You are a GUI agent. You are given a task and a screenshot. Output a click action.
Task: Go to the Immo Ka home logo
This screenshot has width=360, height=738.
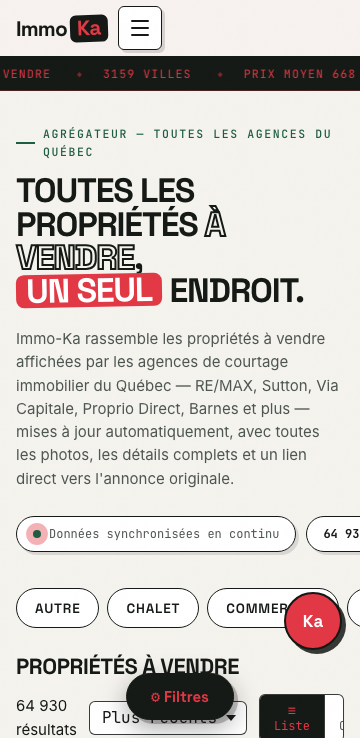click(x=62, y=29)
